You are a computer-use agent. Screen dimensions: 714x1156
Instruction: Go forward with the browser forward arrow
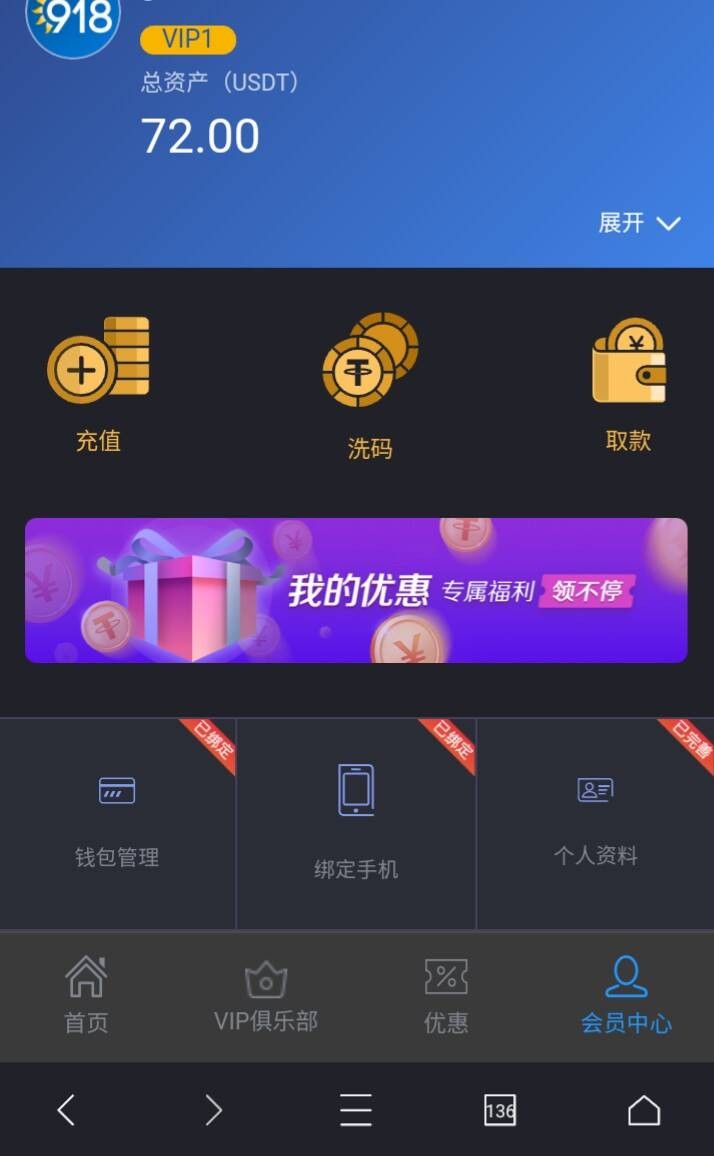tap(213, 1110)
